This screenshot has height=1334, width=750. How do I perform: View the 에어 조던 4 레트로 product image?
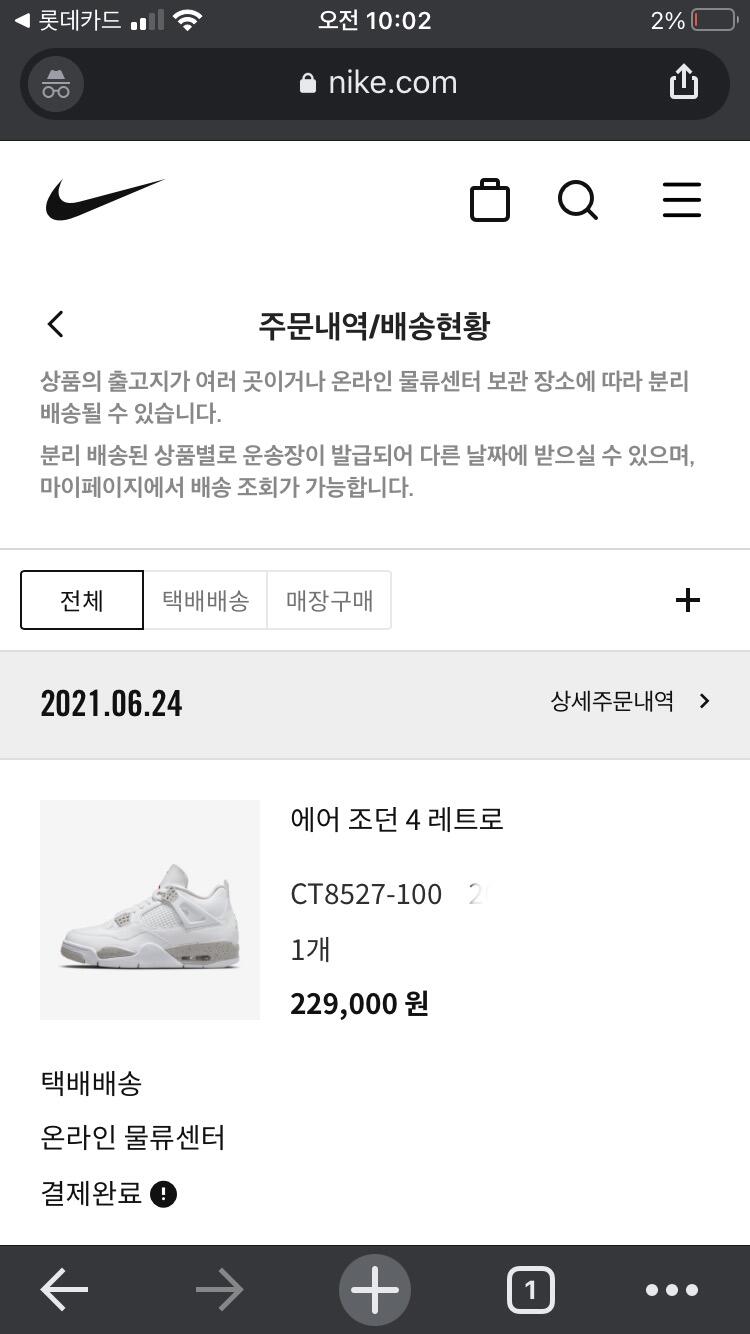[x=150, y=910]
